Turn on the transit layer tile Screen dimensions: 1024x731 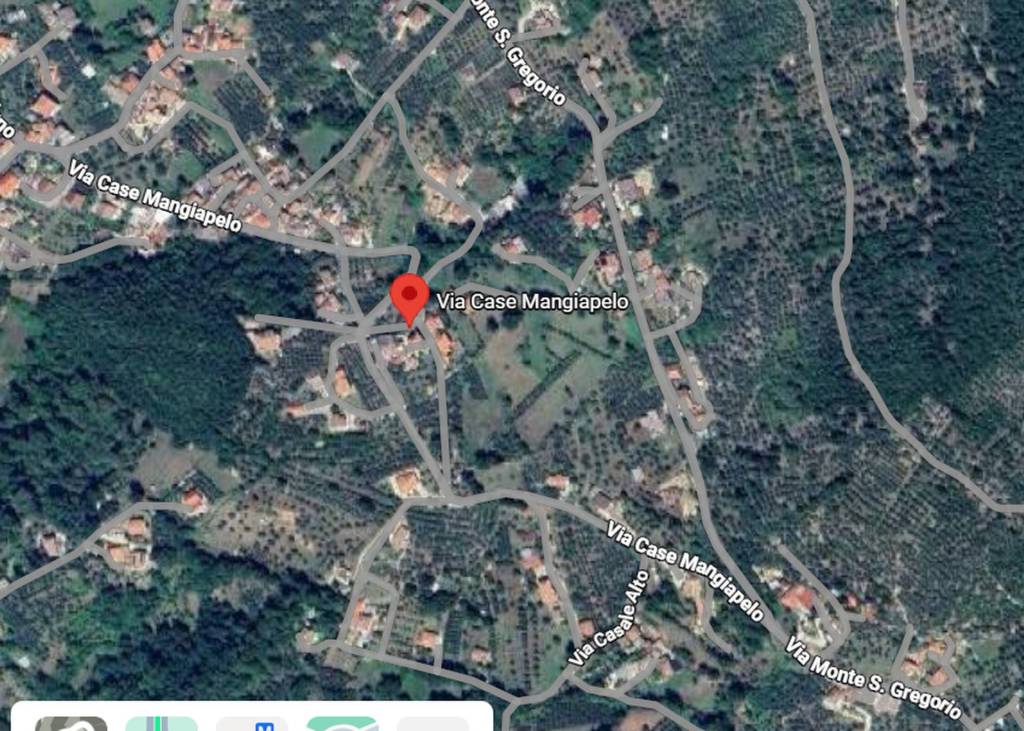coord(252,724)
